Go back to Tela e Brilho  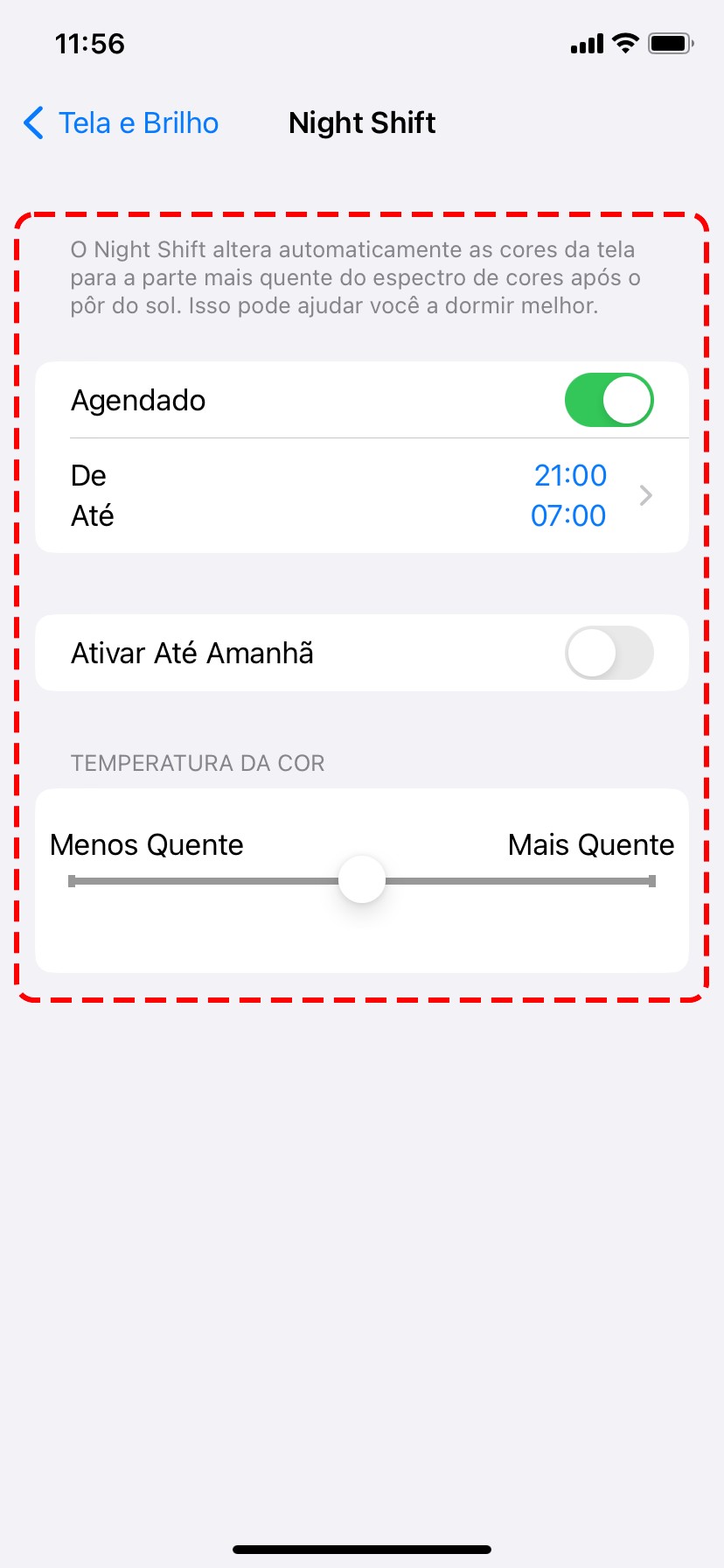click(x=121, y=123)
